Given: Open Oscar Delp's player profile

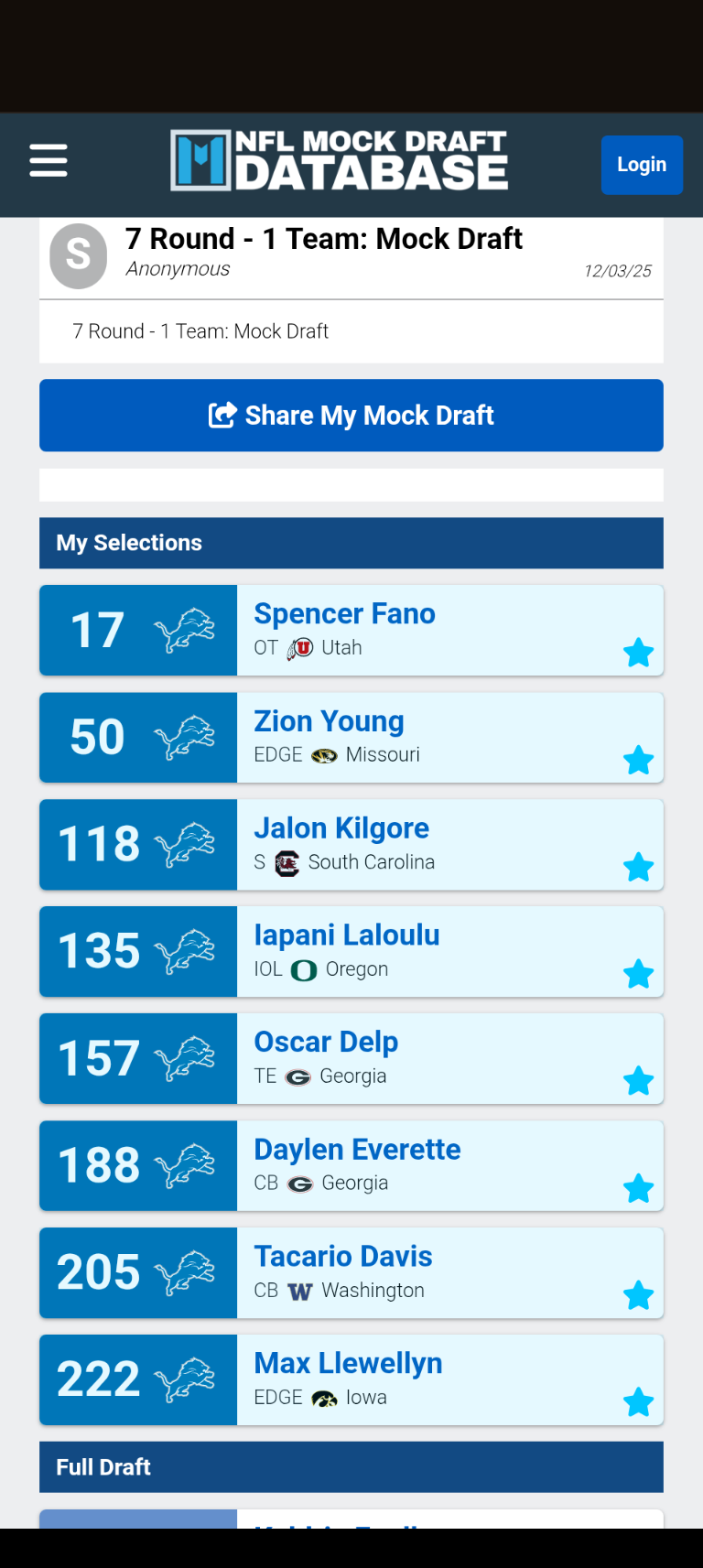Looking at the screenshot, I should (x=326, y=1043).
